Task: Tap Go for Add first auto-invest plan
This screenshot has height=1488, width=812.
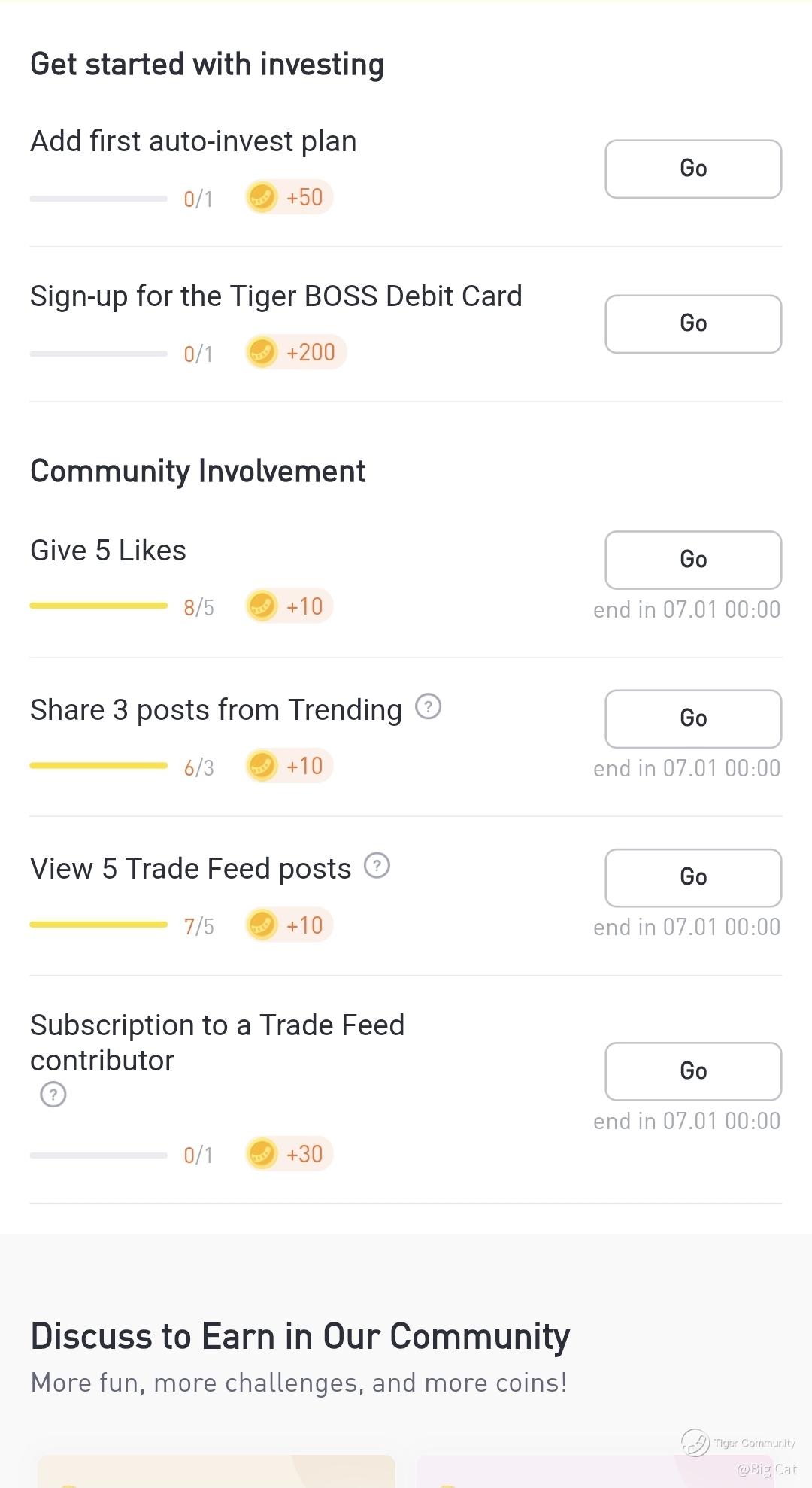Action: [692, 169]
